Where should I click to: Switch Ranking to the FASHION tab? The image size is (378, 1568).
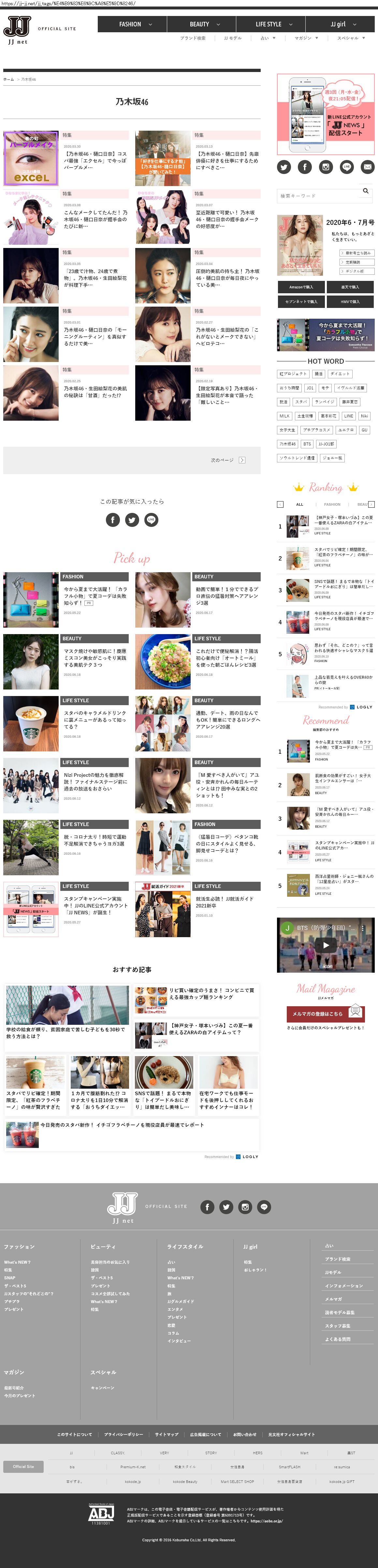coord(332,505)
